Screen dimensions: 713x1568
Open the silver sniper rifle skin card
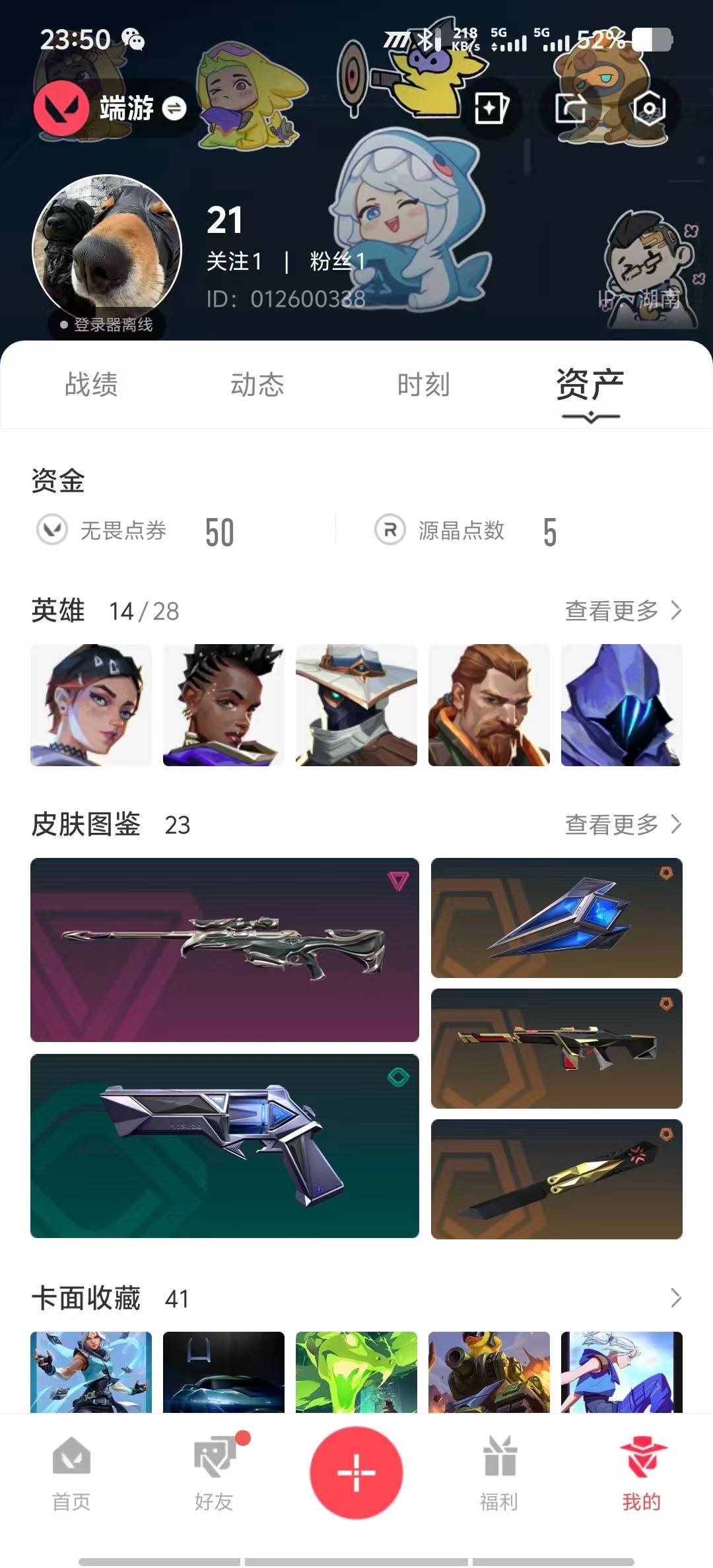click(224, 950)
